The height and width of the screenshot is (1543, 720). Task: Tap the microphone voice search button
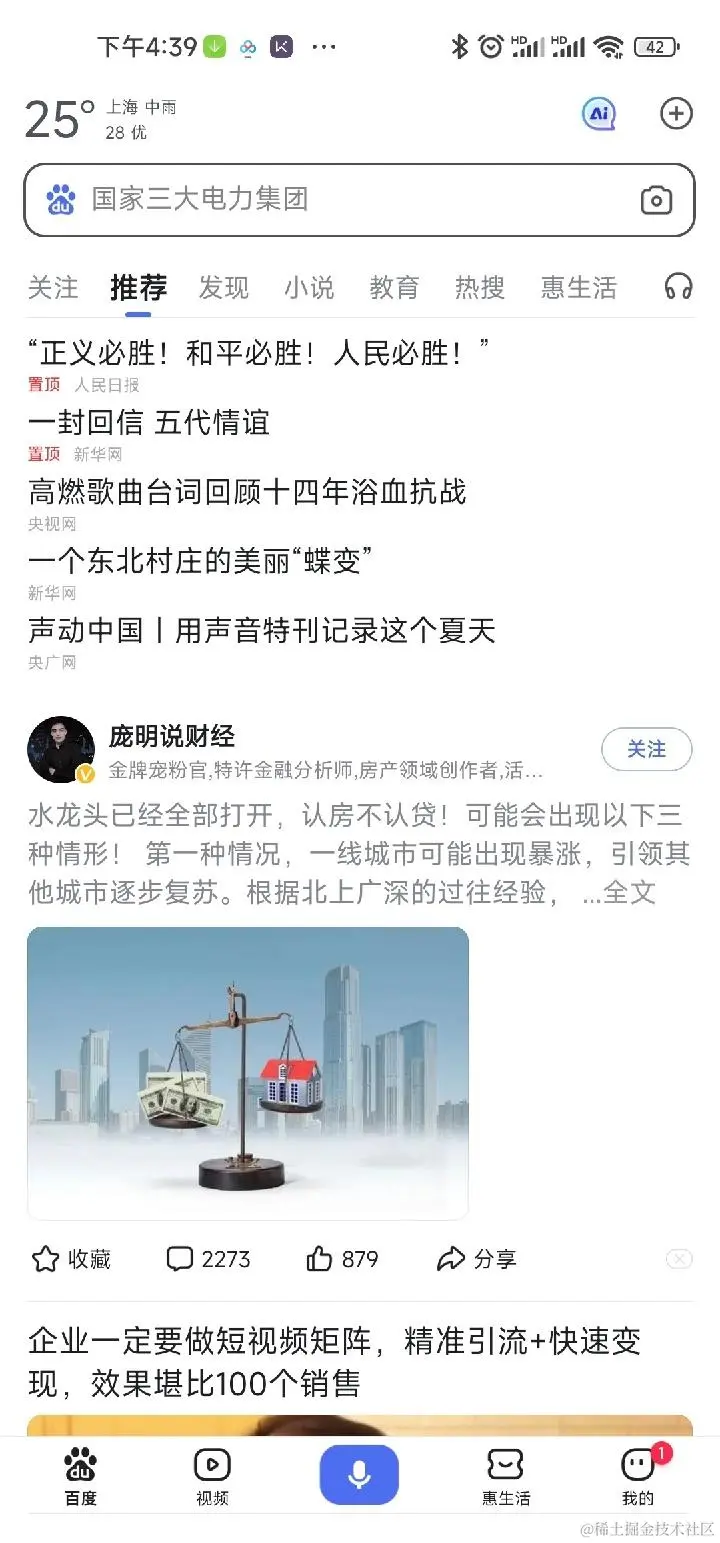tap(359, 1474)
